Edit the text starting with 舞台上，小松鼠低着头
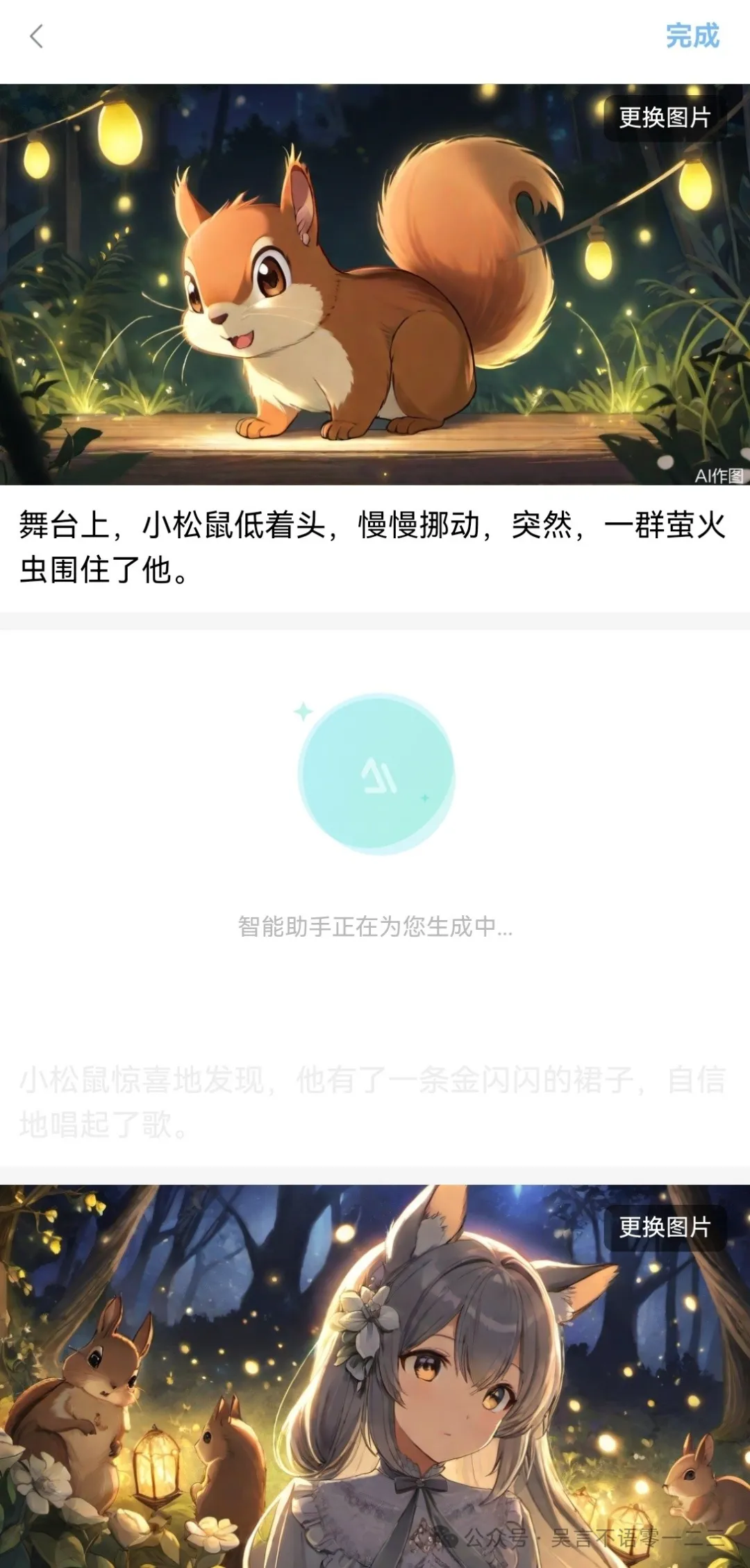The width and height of the screenshot is (750, 1568). tap(372, 547)
